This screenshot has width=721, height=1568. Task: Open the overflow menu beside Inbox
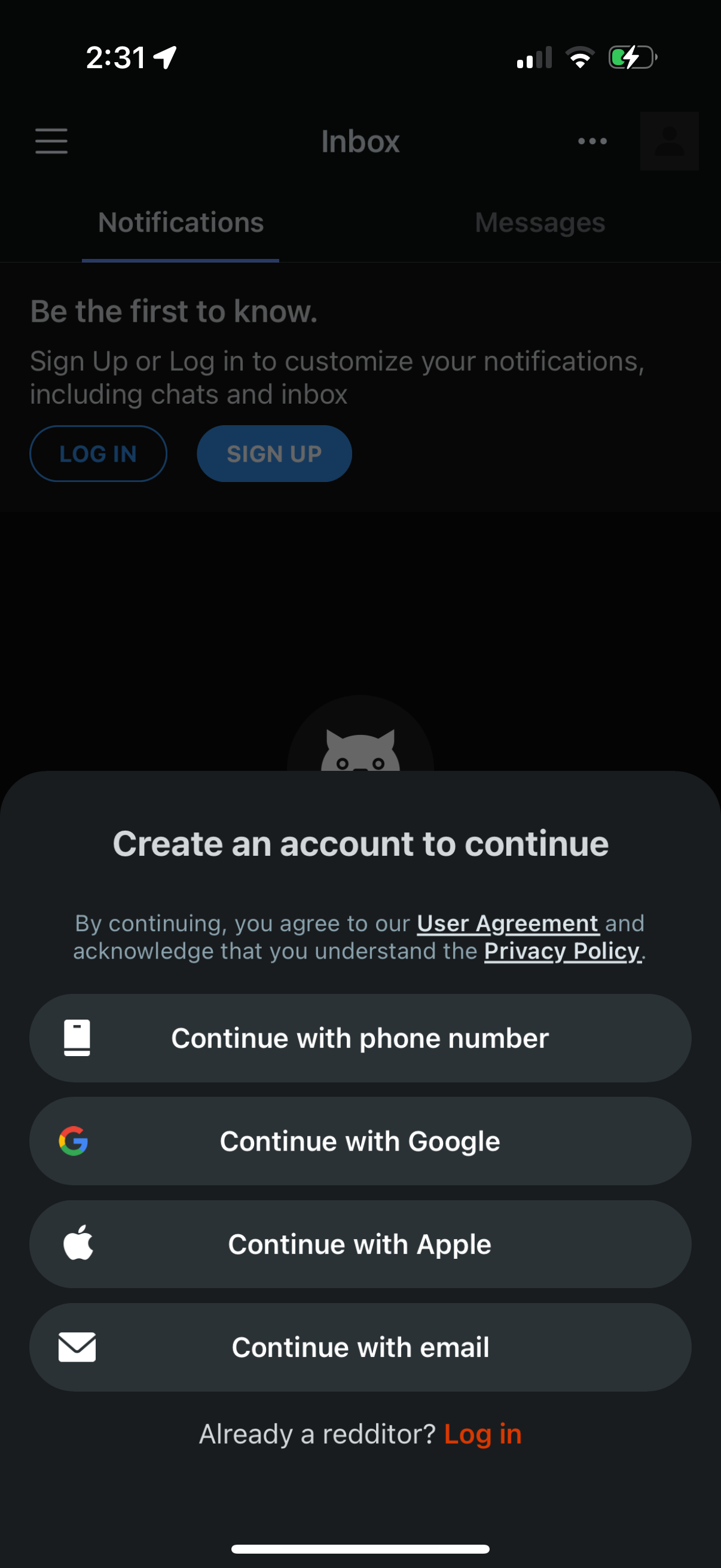click(x=592, y=141)
